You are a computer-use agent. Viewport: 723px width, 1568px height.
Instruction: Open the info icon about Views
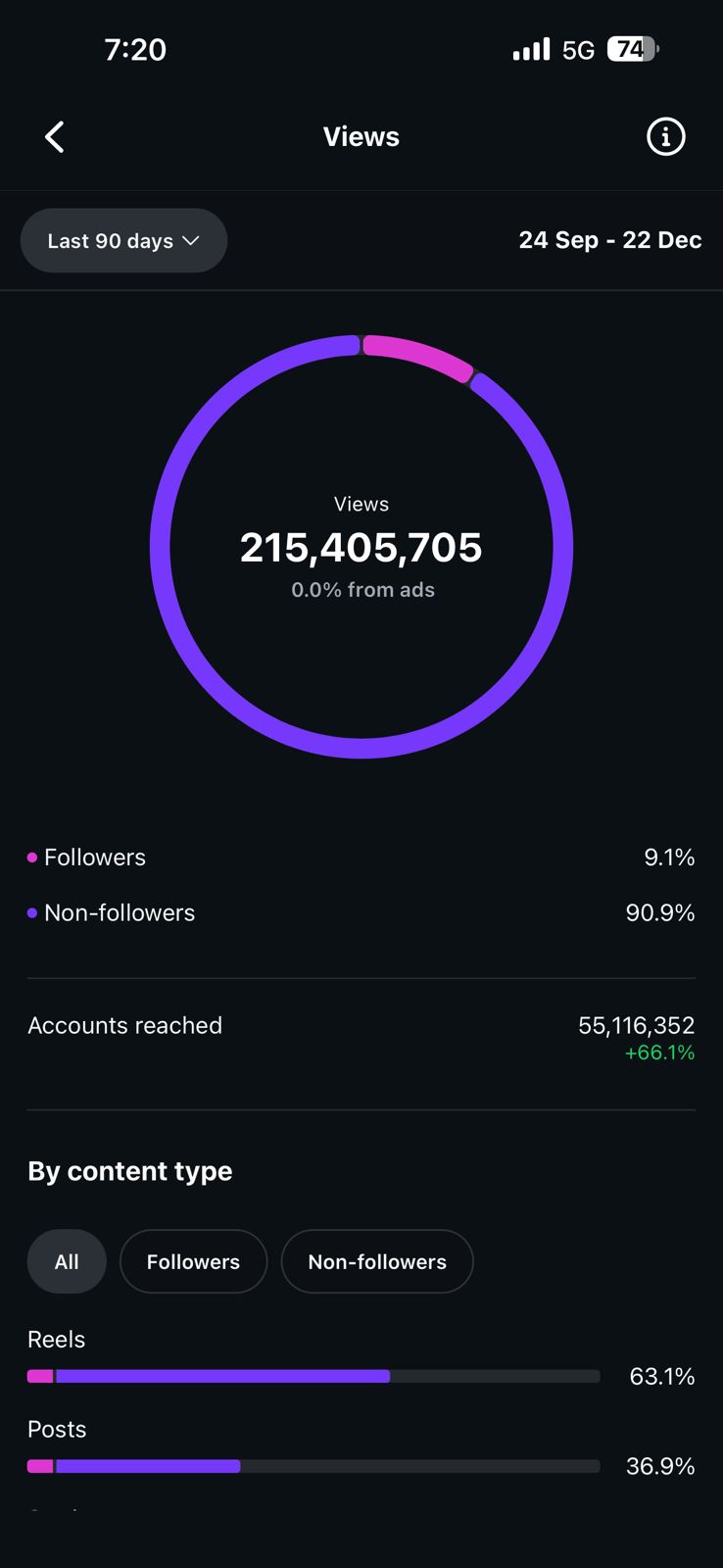tap(665, 137)
